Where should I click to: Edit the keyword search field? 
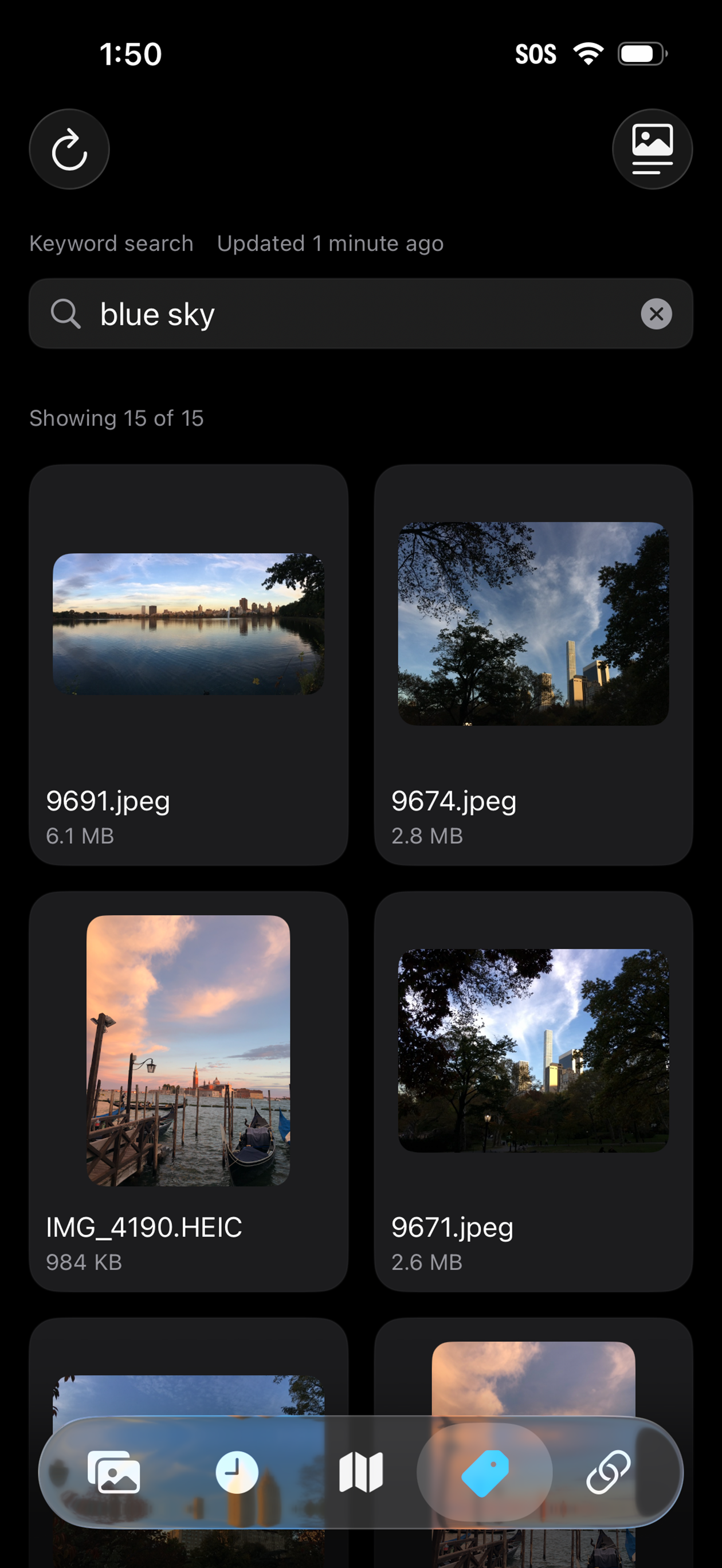click(x=361, y=314)
